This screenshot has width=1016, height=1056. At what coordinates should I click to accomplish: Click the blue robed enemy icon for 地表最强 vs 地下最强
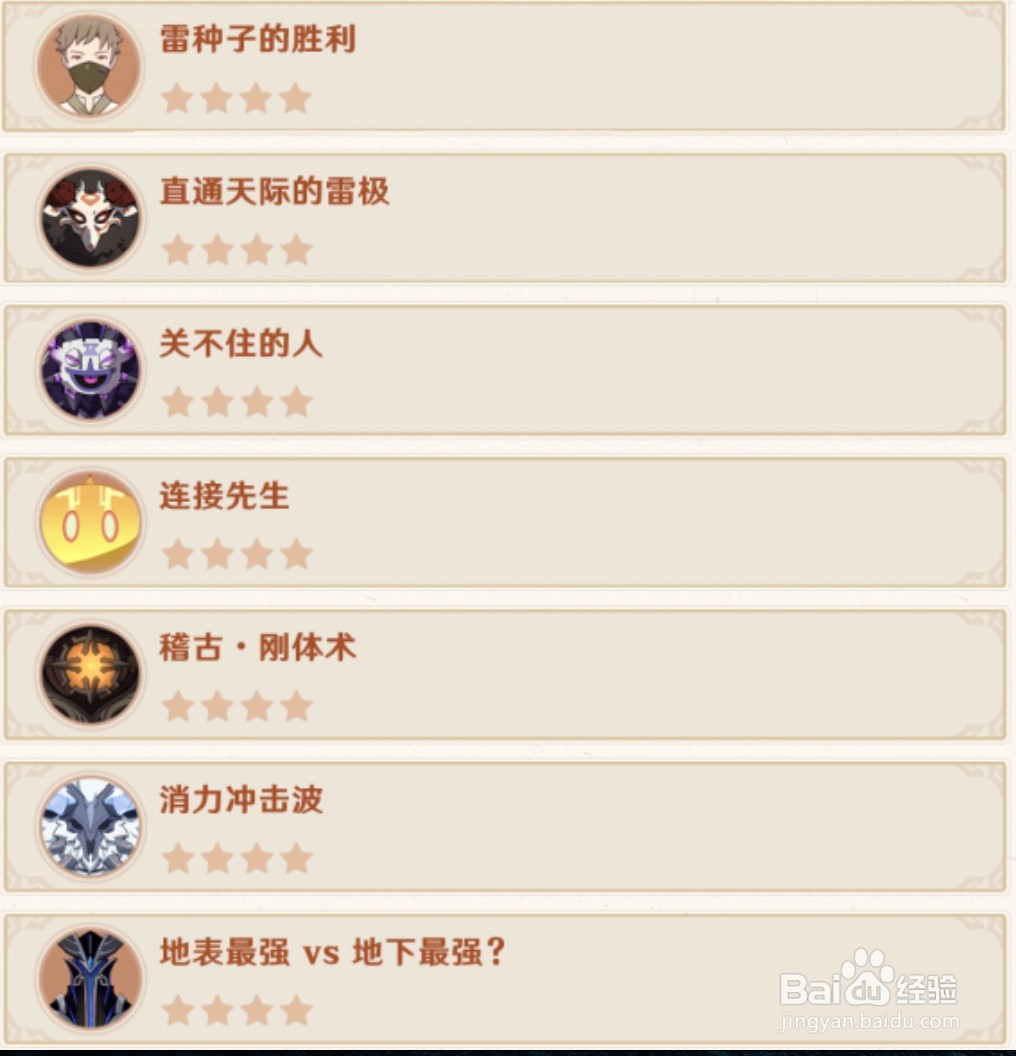pos(88,980)
